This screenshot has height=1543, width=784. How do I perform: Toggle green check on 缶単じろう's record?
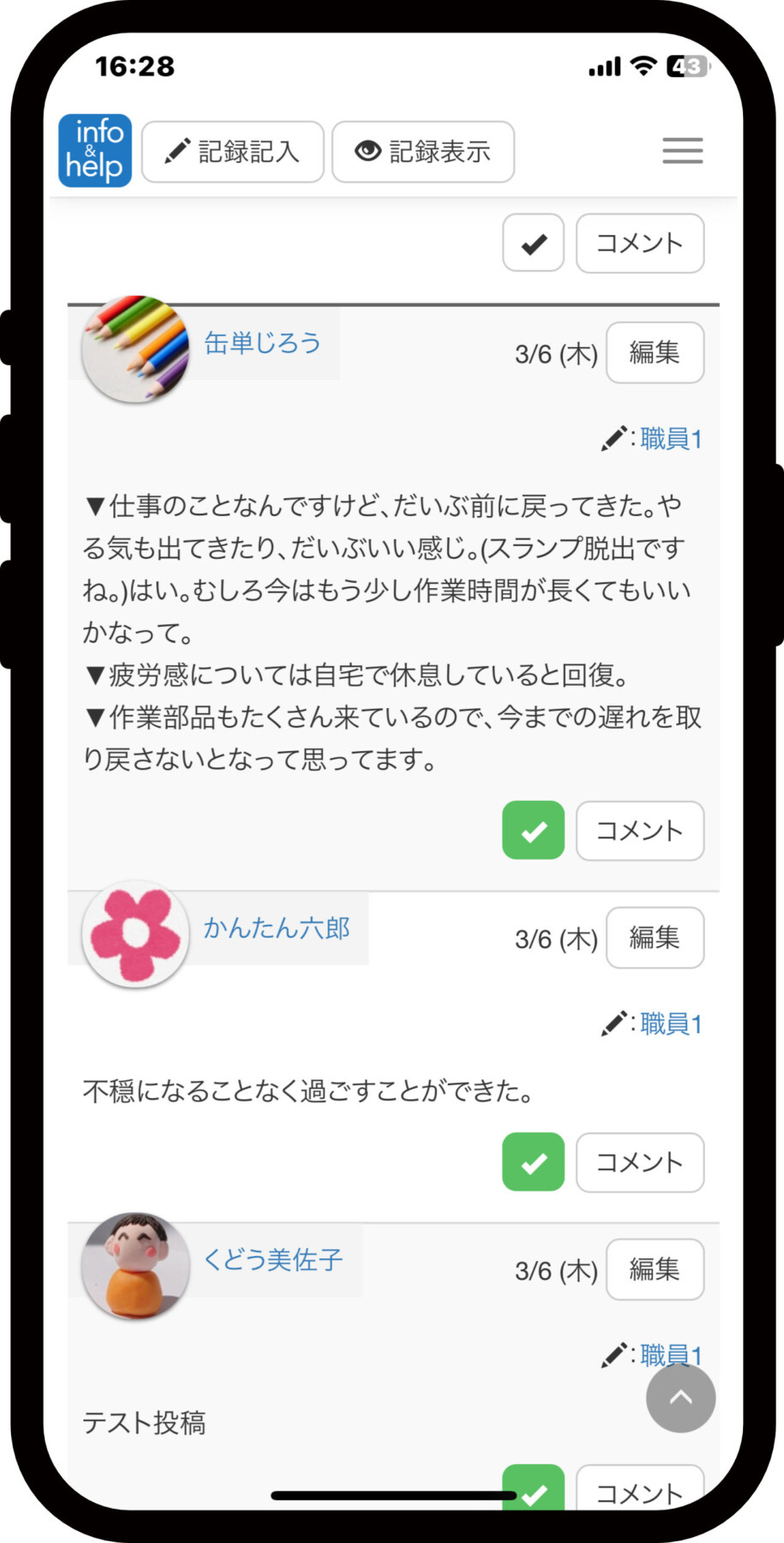(533, 831)
